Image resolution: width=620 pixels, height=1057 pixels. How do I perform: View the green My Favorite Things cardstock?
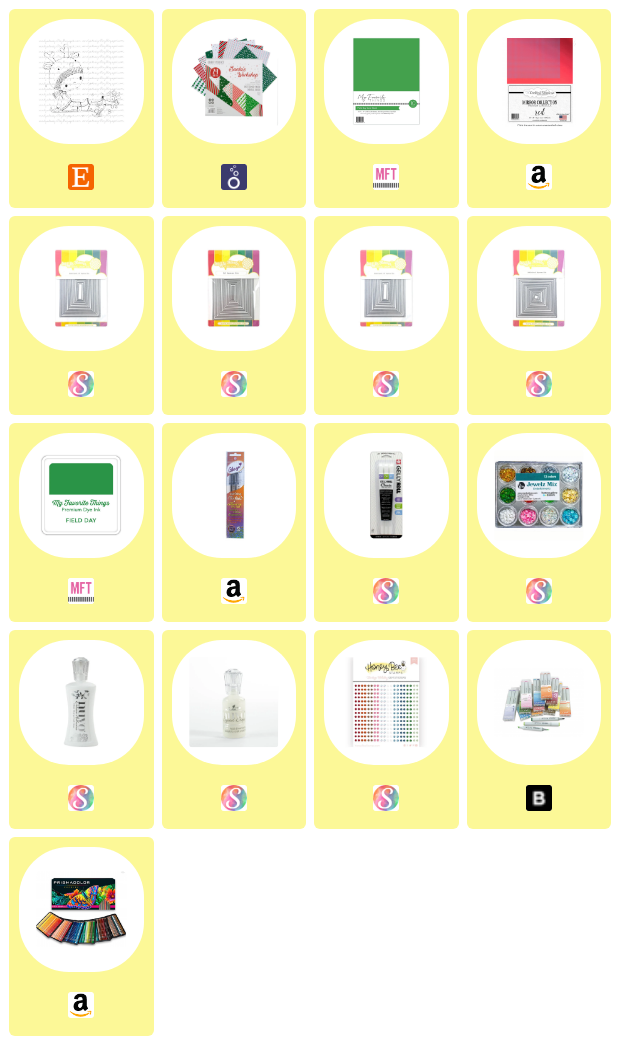[386, 82]
